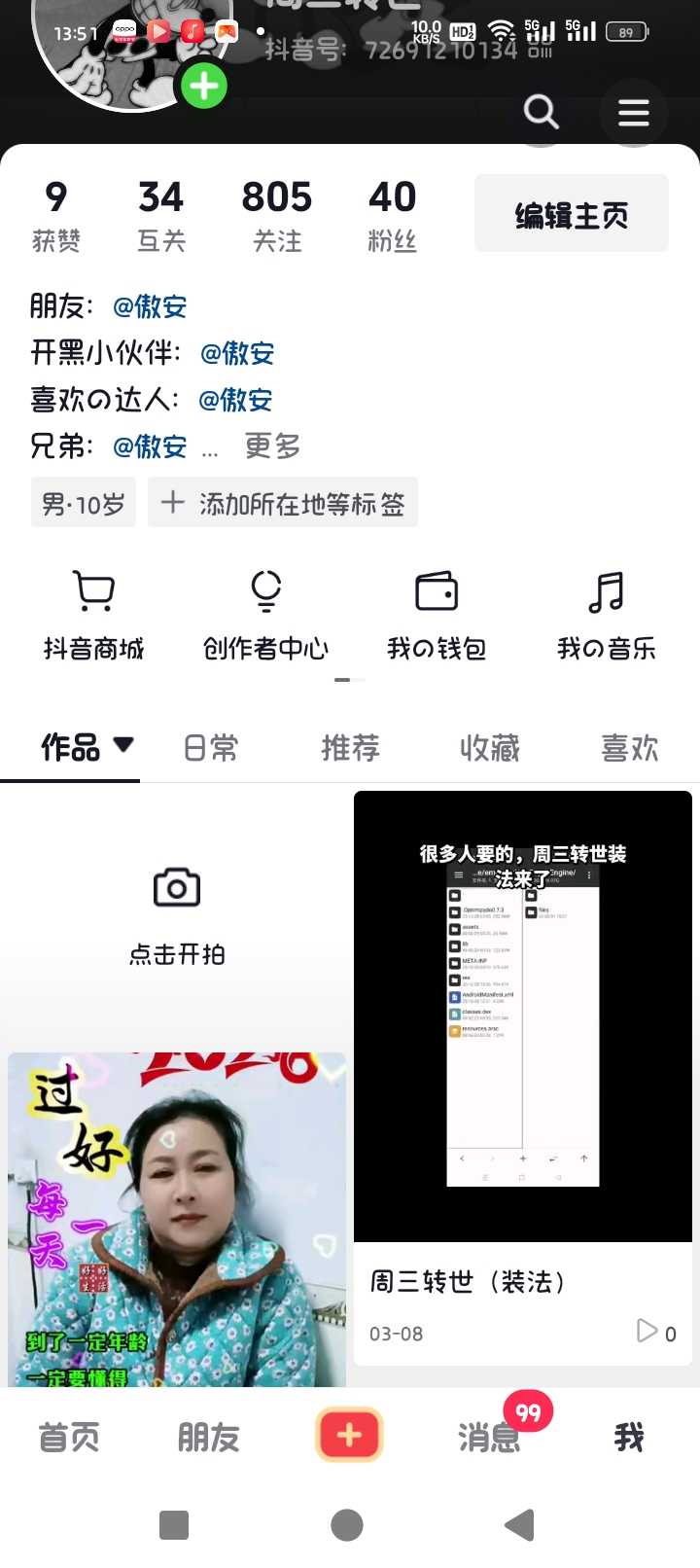The image size is (700, 1568).
Task: Select the 喜欢 tab
Action: [x=629, y=748]
